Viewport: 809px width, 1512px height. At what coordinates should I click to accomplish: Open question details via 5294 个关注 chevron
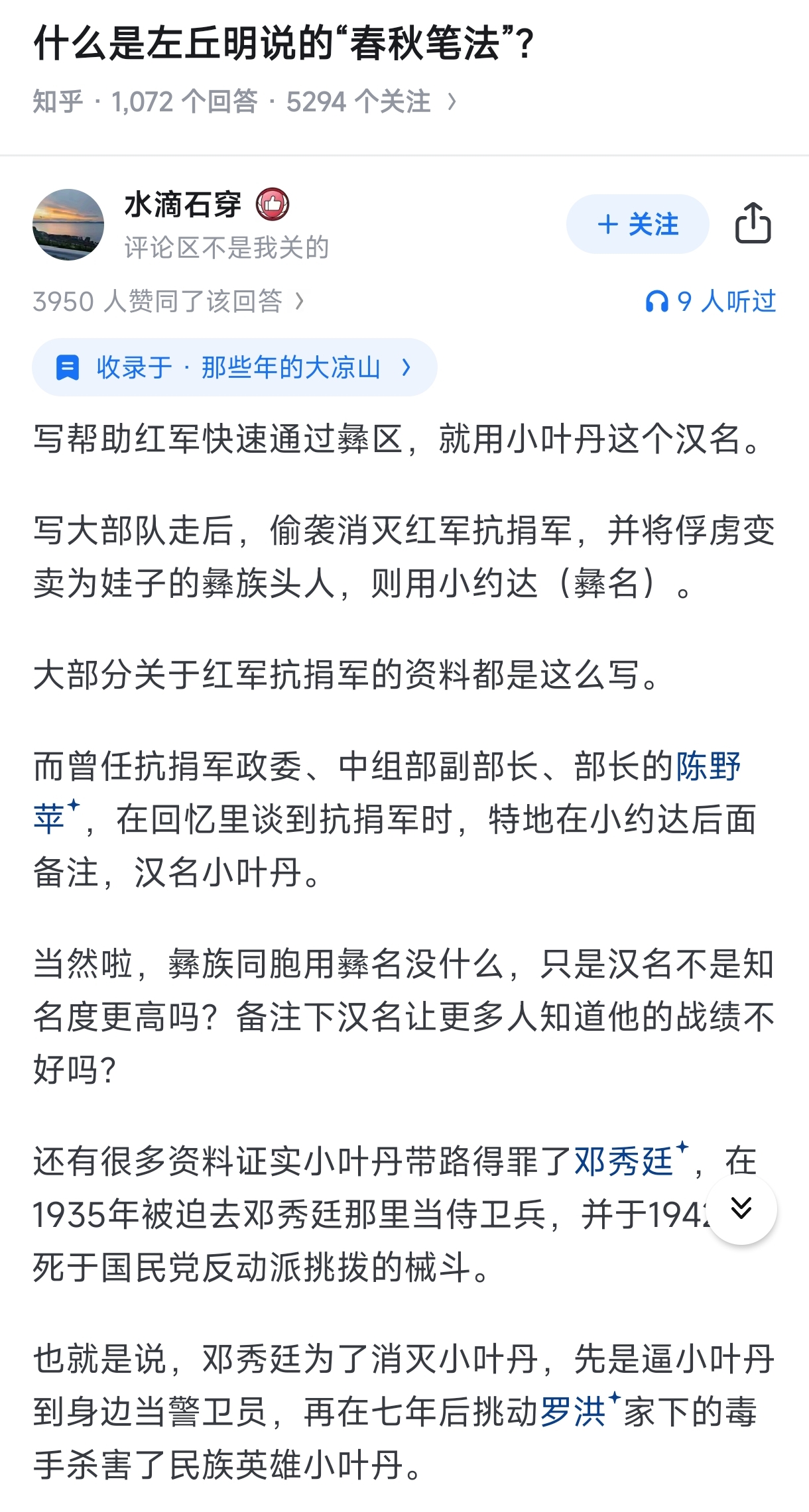452,102
